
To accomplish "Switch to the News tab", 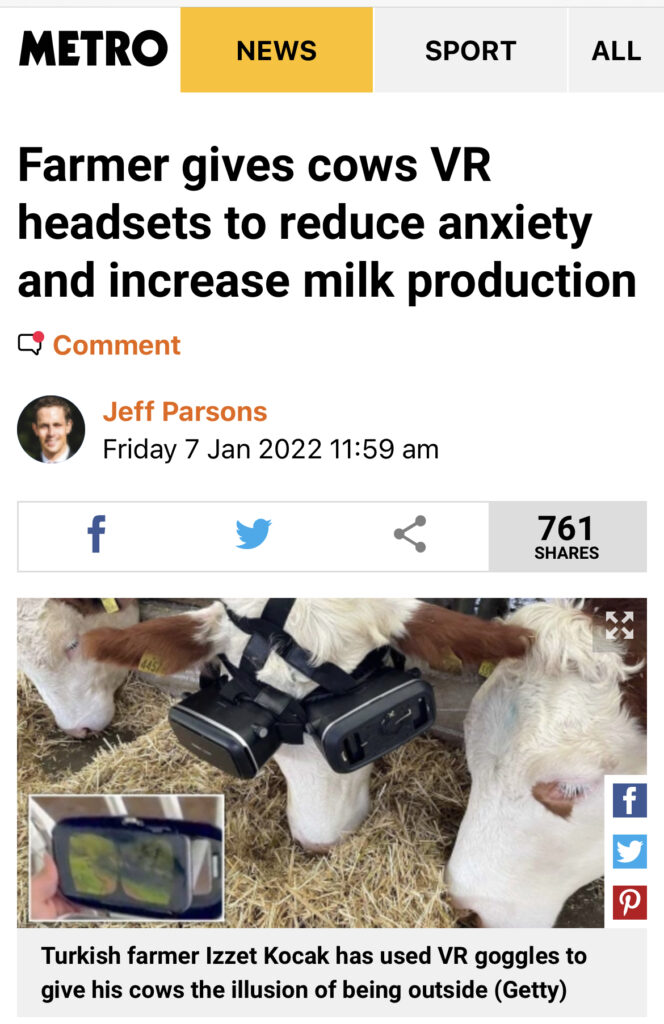I will coord(276,50).
